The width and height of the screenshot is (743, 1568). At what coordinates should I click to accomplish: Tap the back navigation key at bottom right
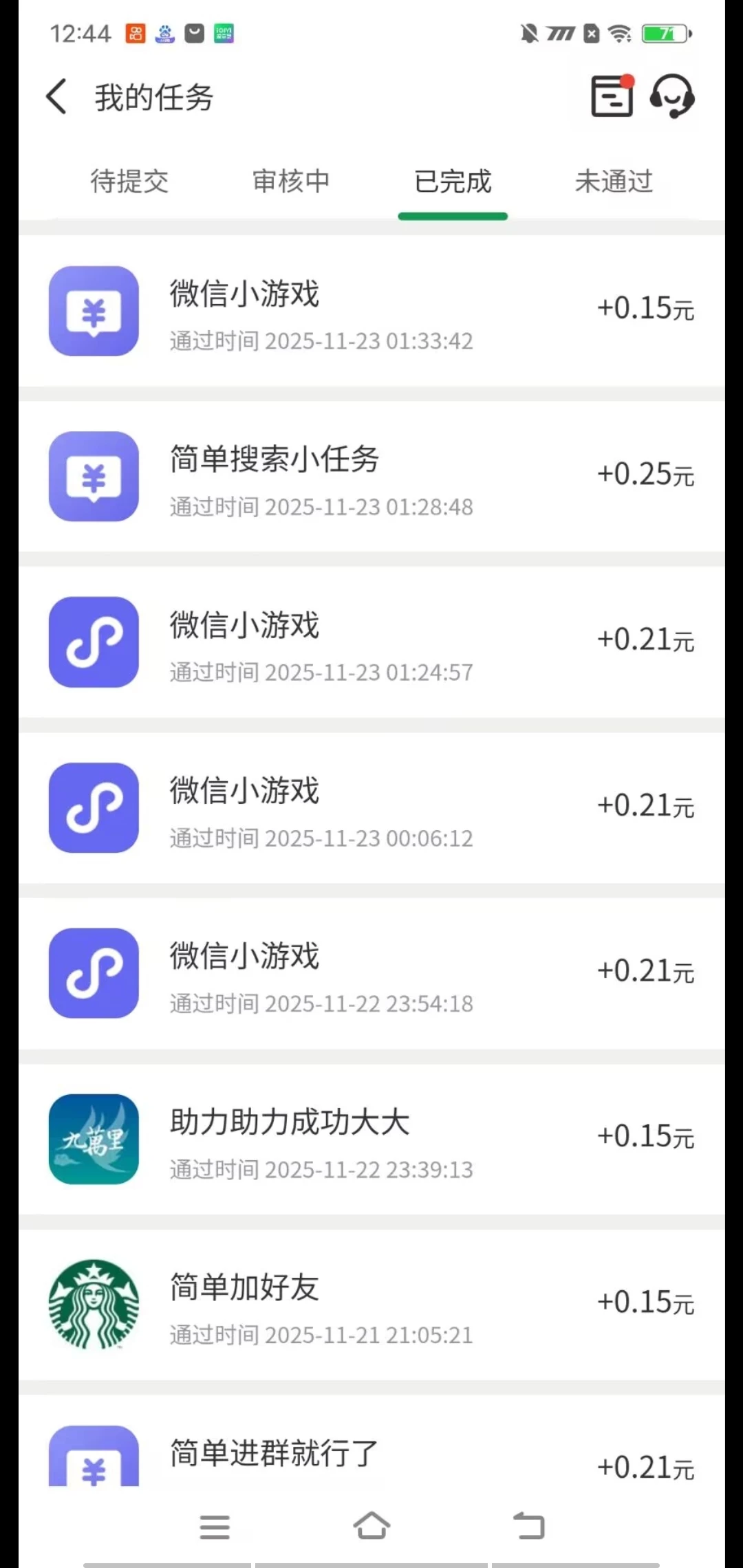pyautogui.click(x=528, y=1525)
